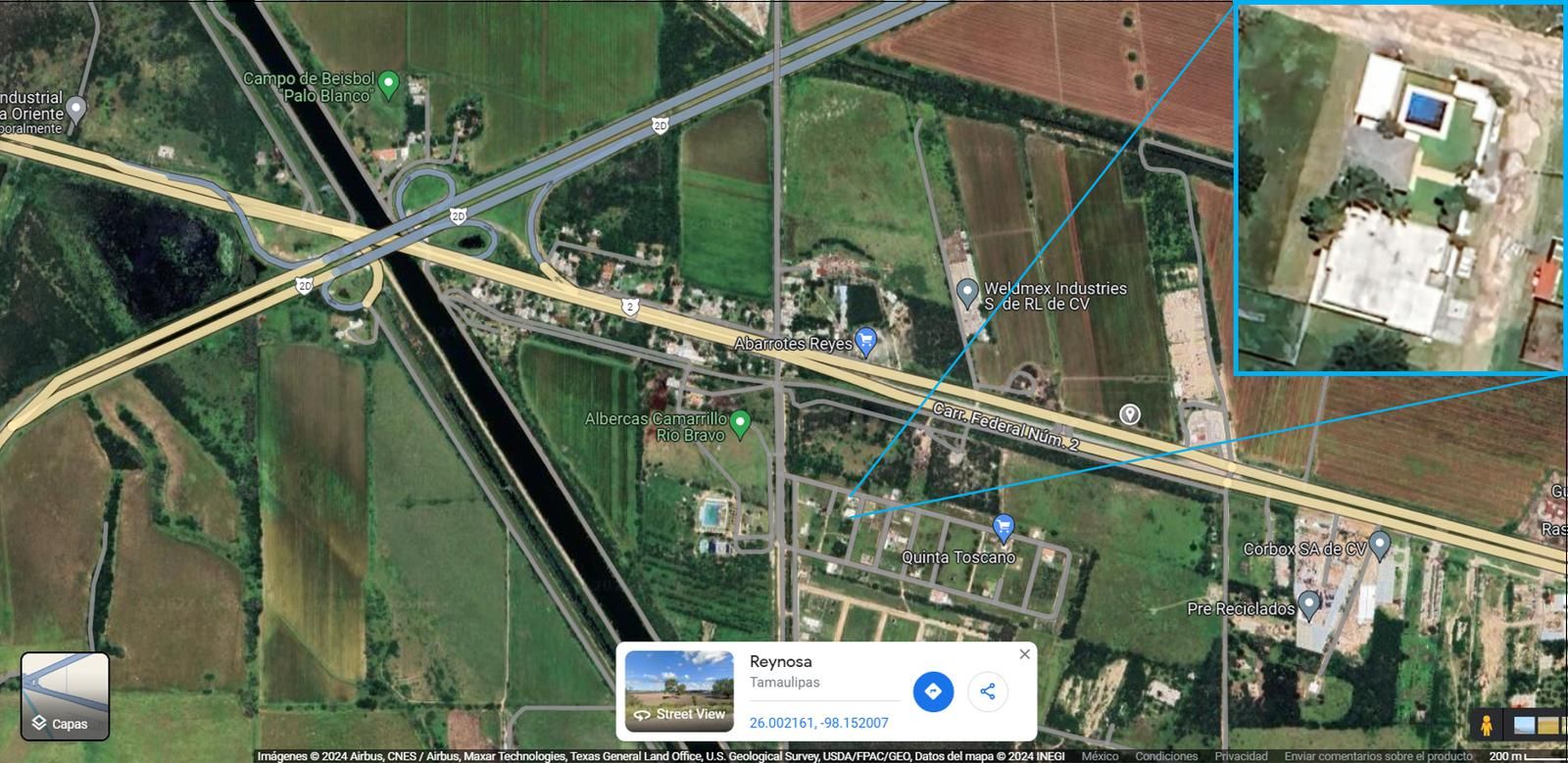Open the Condiciones footer link
The height and width of the screenshot is (763, 1568).
click(1166, 756)
